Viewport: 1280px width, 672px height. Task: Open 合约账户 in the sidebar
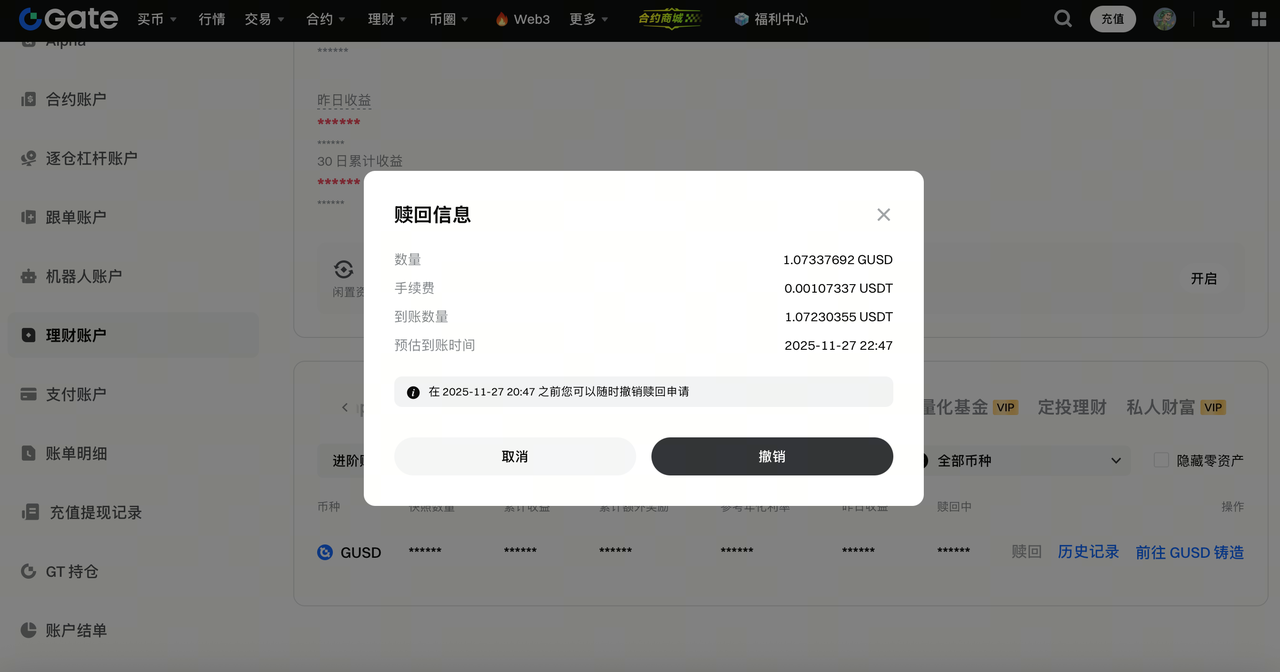(x=76, y=99)
